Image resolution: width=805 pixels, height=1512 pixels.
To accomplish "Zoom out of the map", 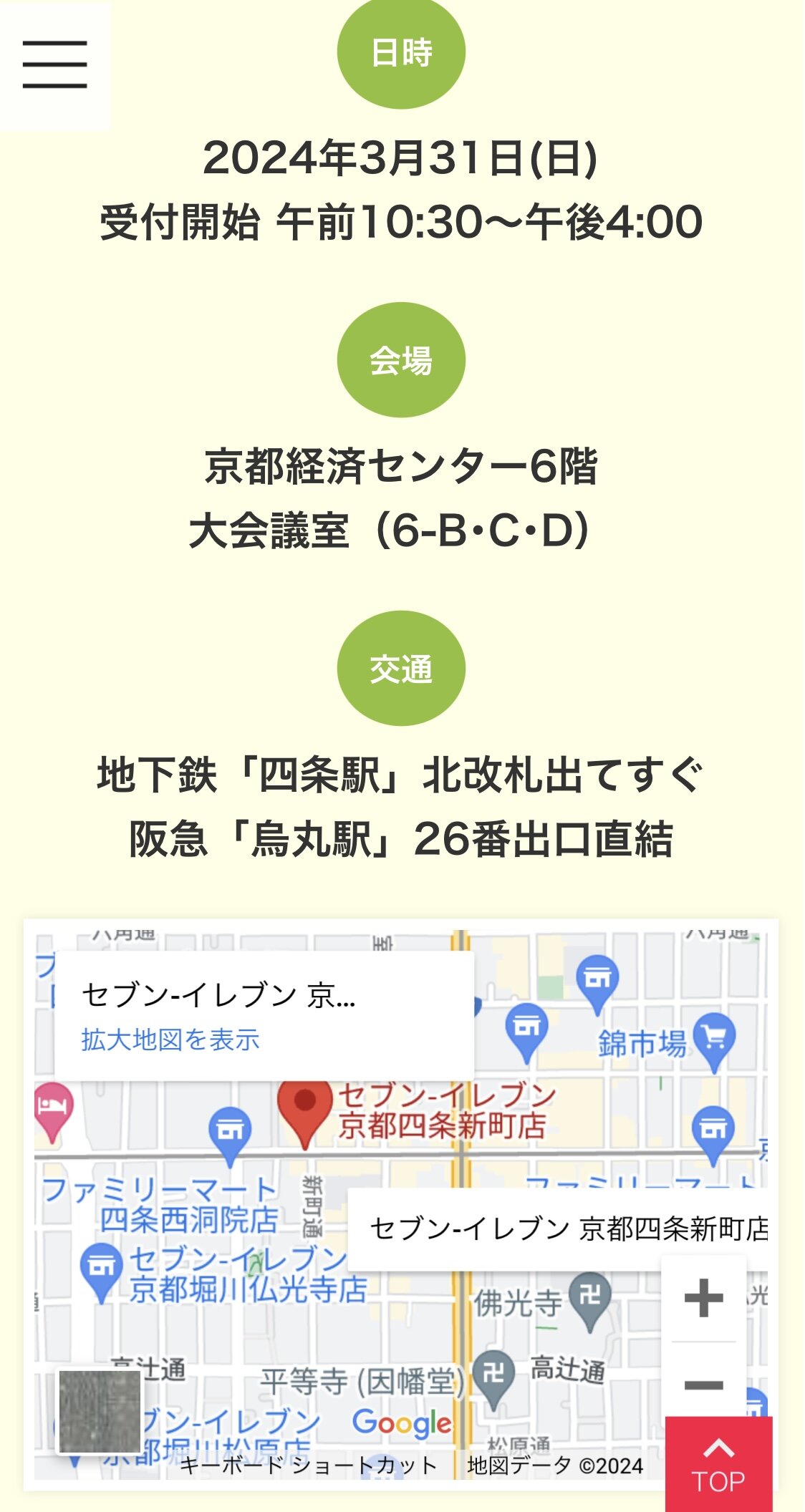I will click(x=703, y=1385).
